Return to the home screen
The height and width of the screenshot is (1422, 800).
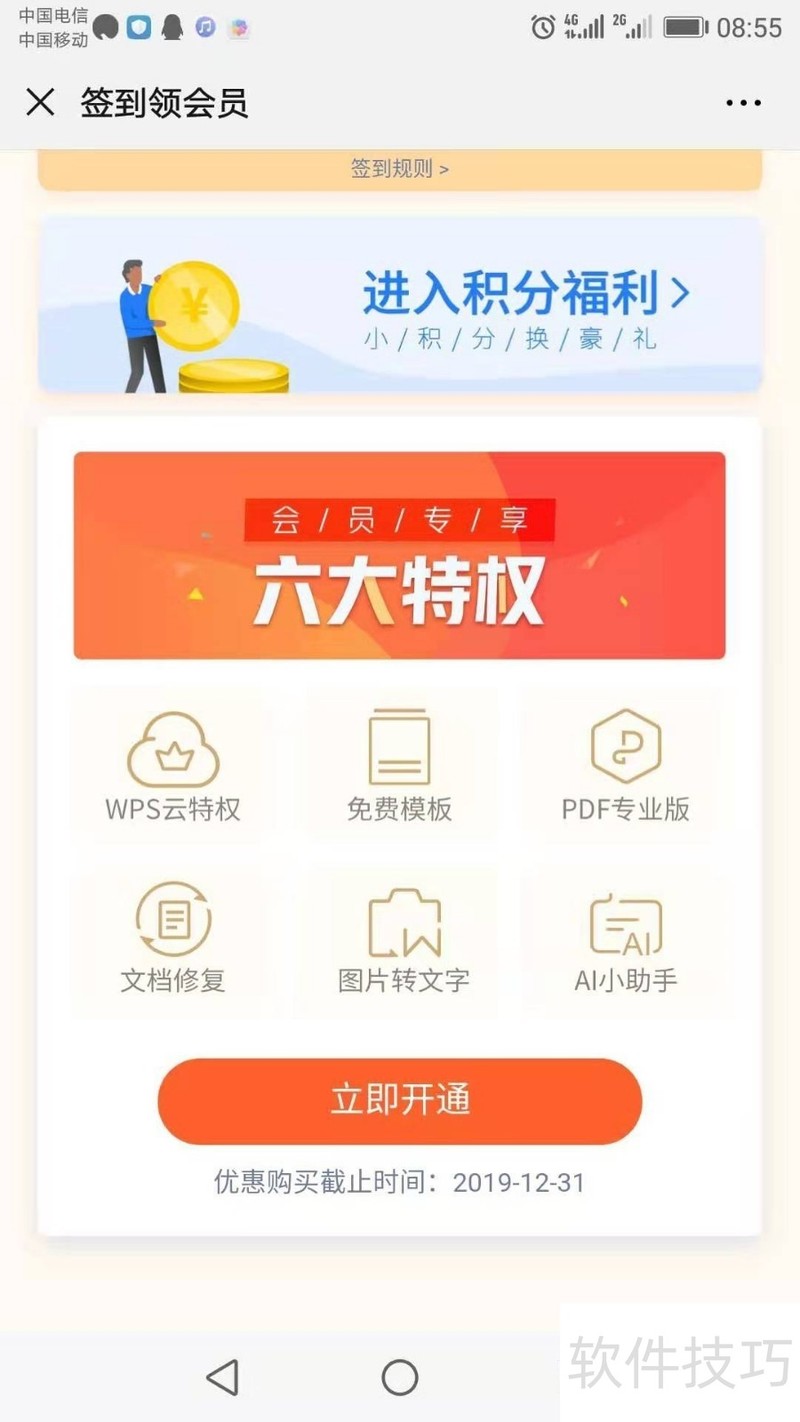(399, 1378)
